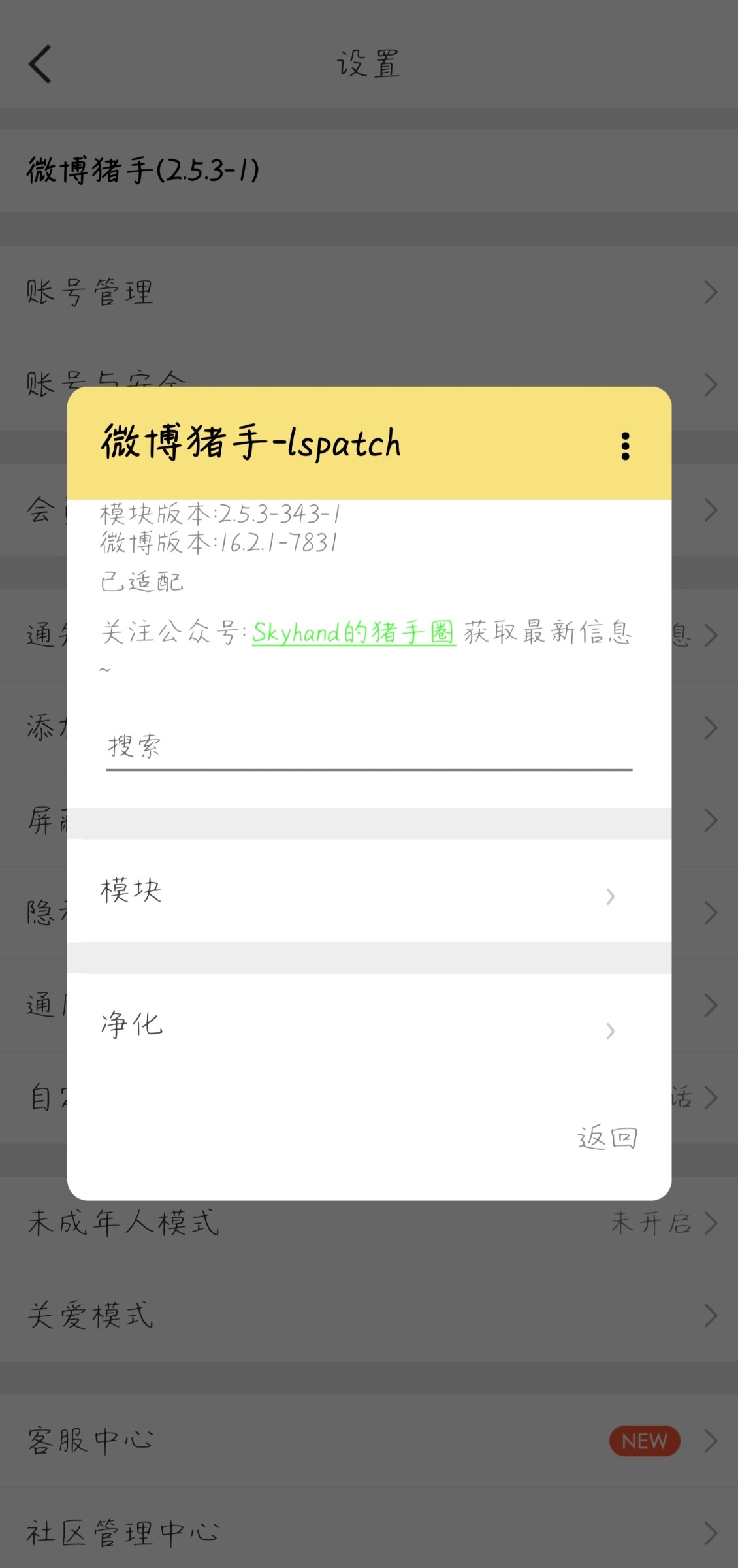Open the 净化 row
Screen dimensions: 738x1568
pyautogui.click(x=369, y=1025)
